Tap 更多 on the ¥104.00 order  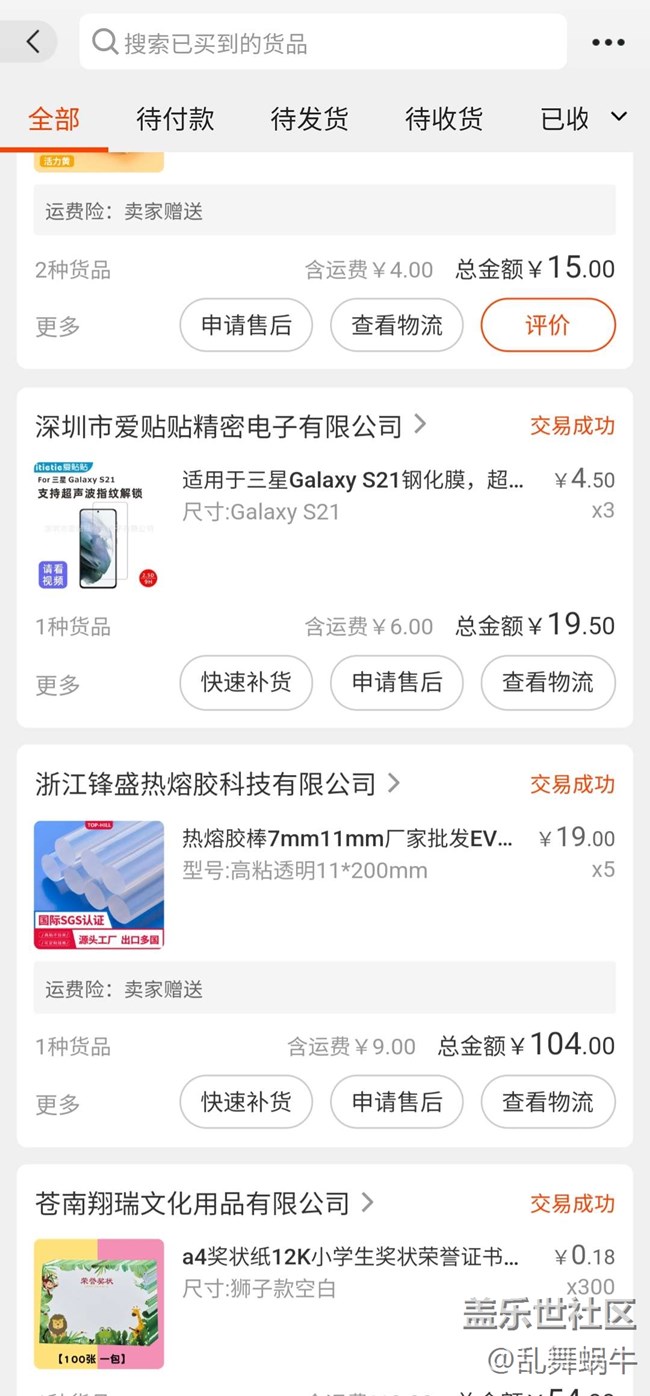point(58,1104)
